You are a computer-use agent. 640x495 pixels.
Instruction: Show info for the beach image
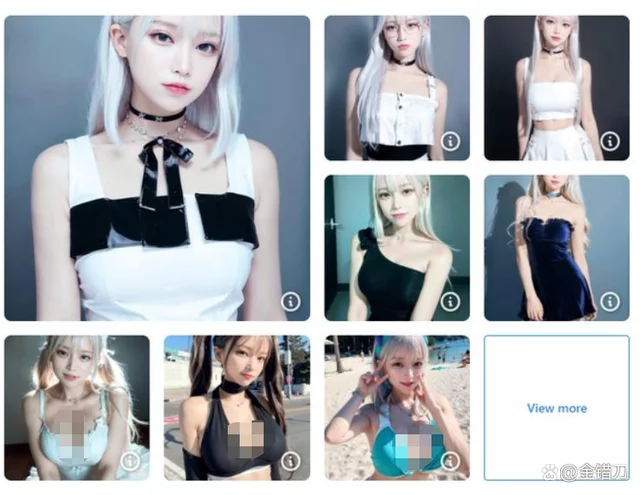pos(451,461)
